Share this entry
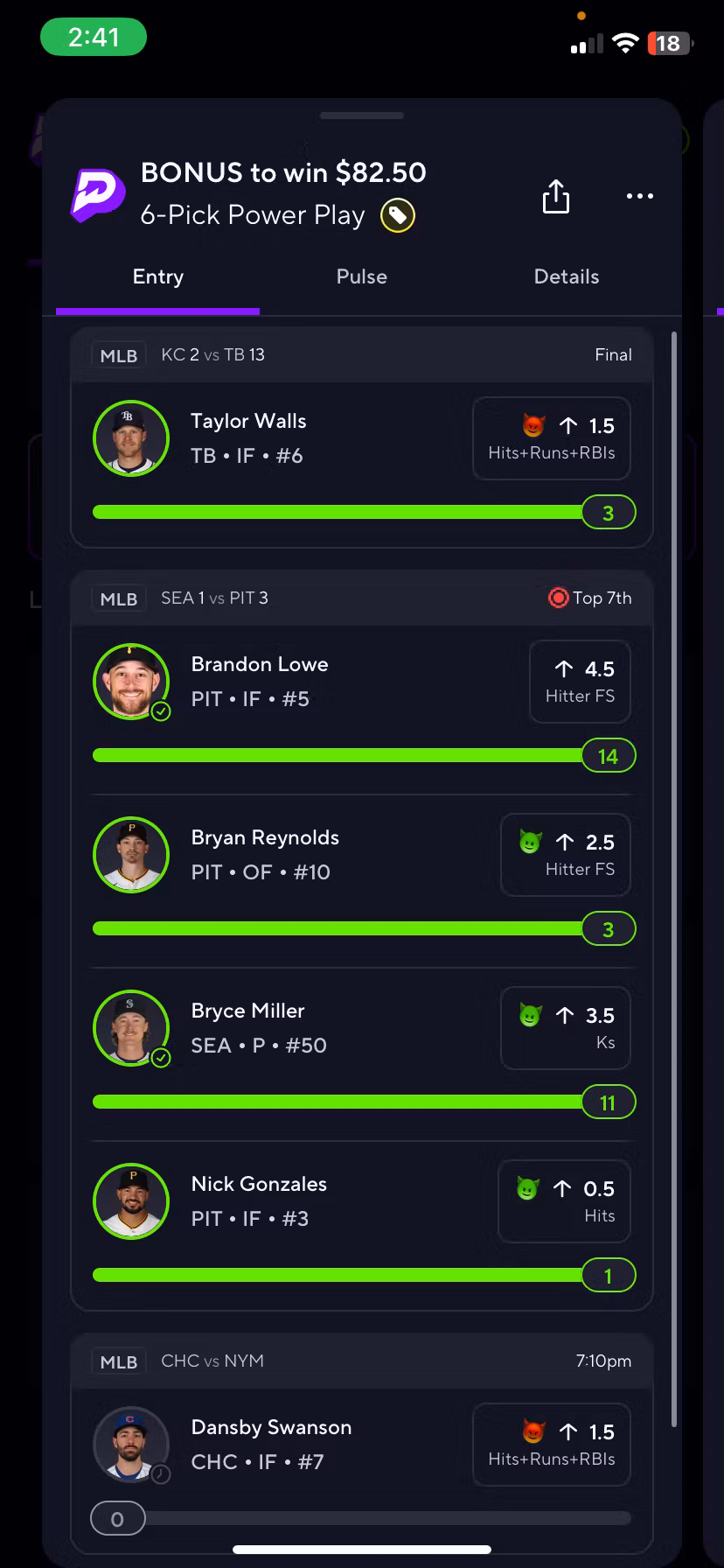 tap(556, 196)
